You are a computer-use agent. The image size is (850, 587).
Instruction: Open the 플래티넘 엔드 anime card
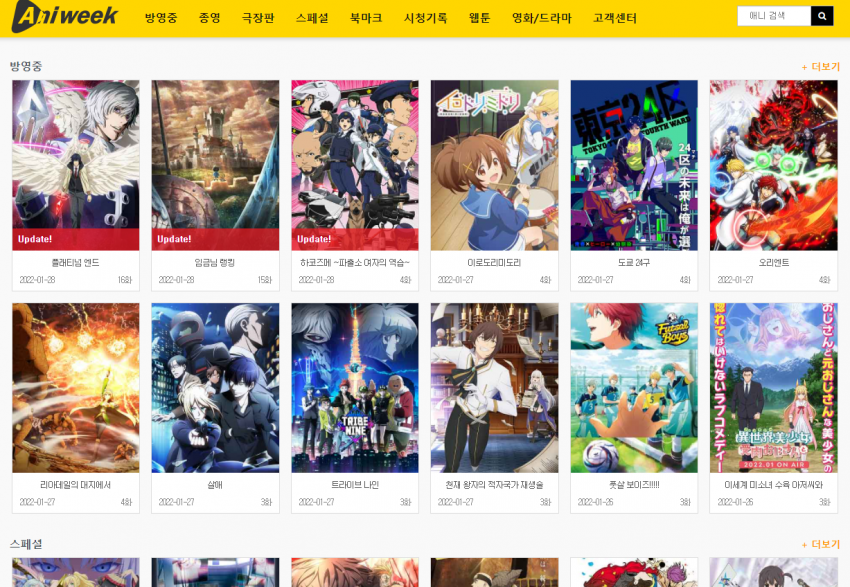pos(75,165)
